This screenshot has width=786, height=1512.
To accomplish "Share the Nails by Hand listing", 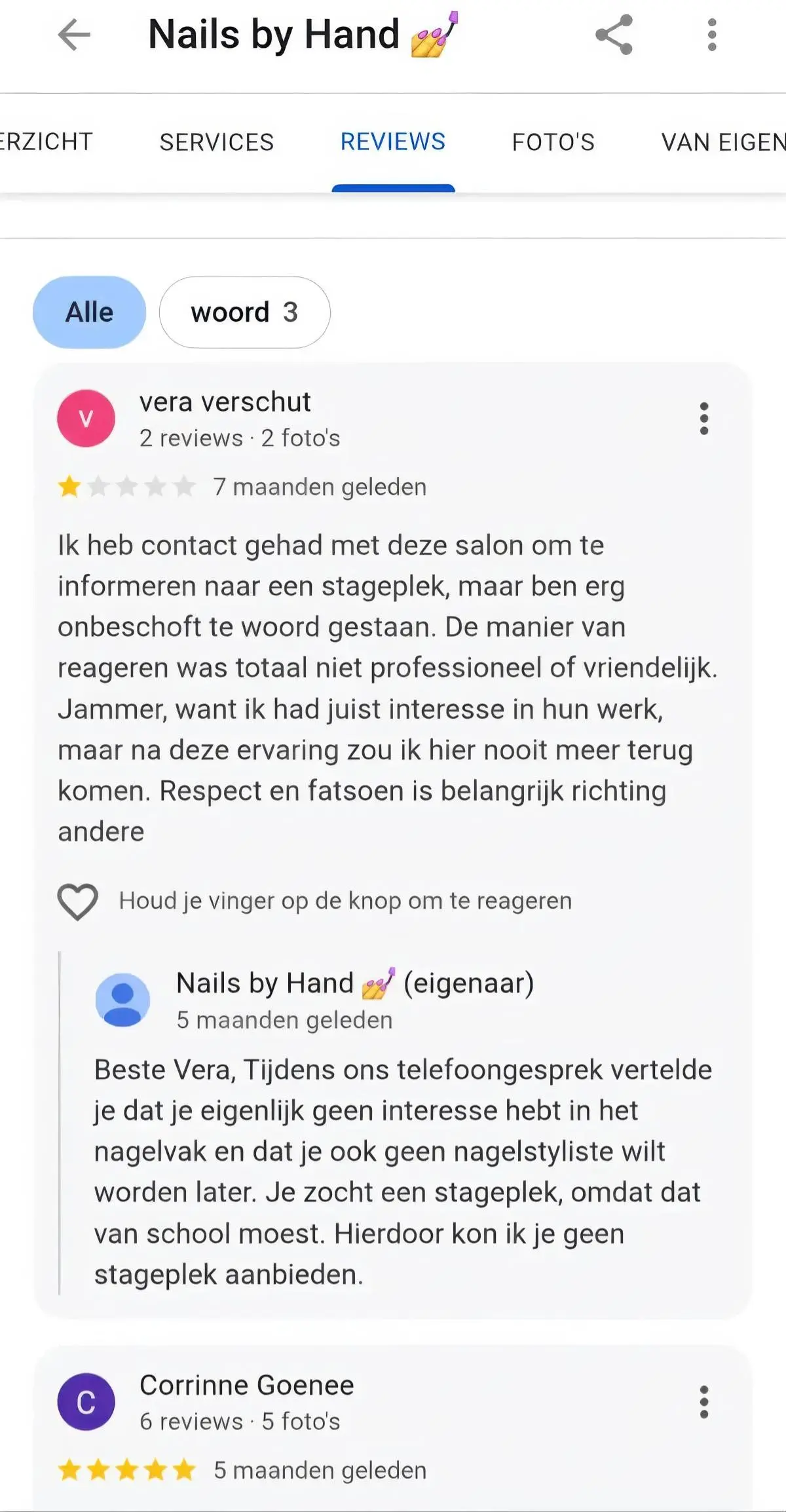I will tap(614, 35).
